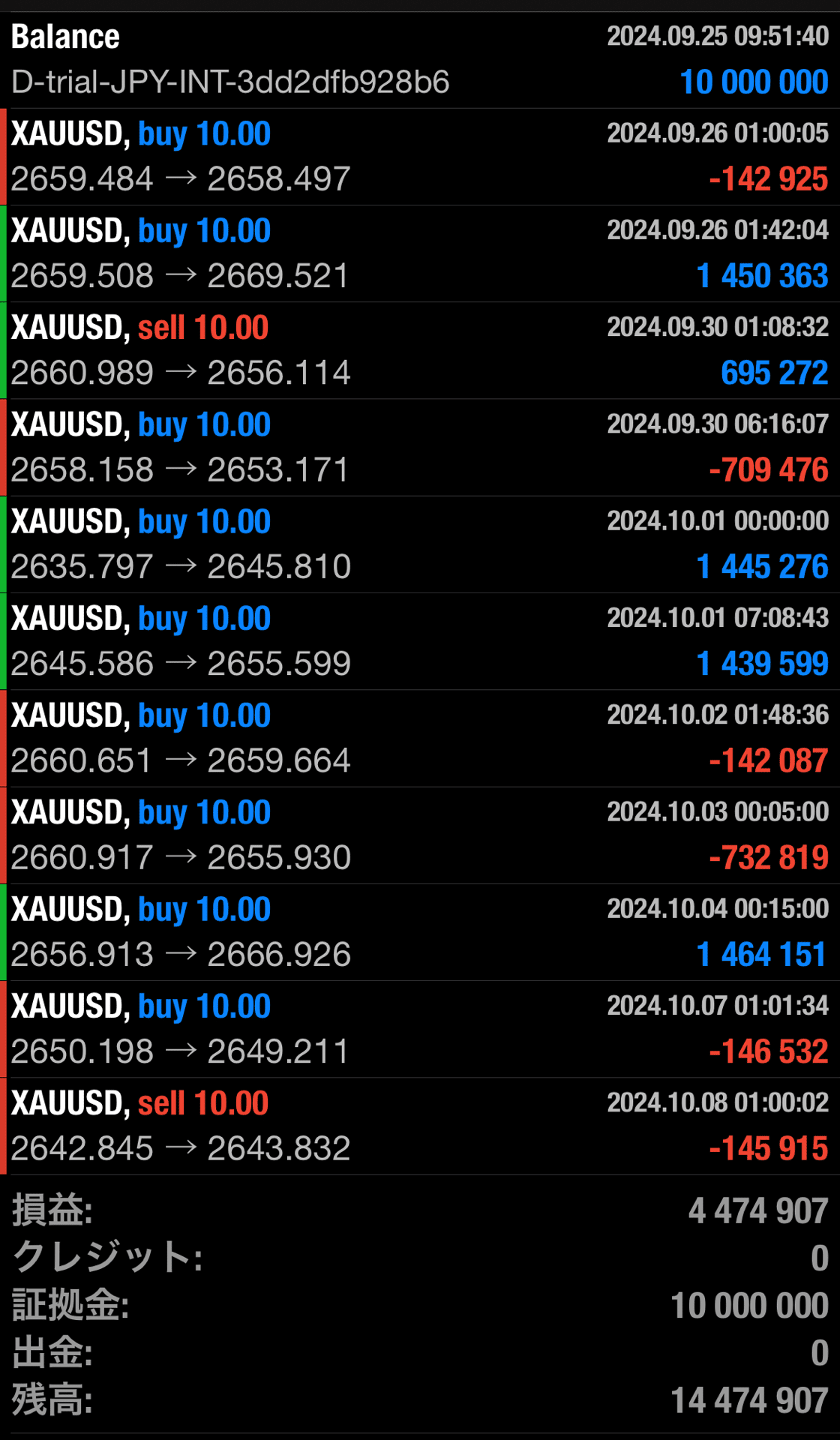This screenshot has height=1440, width=840.
Task: Expand the XAUUSD buy trade closed at 2658.497
Action: click(420, 157)
